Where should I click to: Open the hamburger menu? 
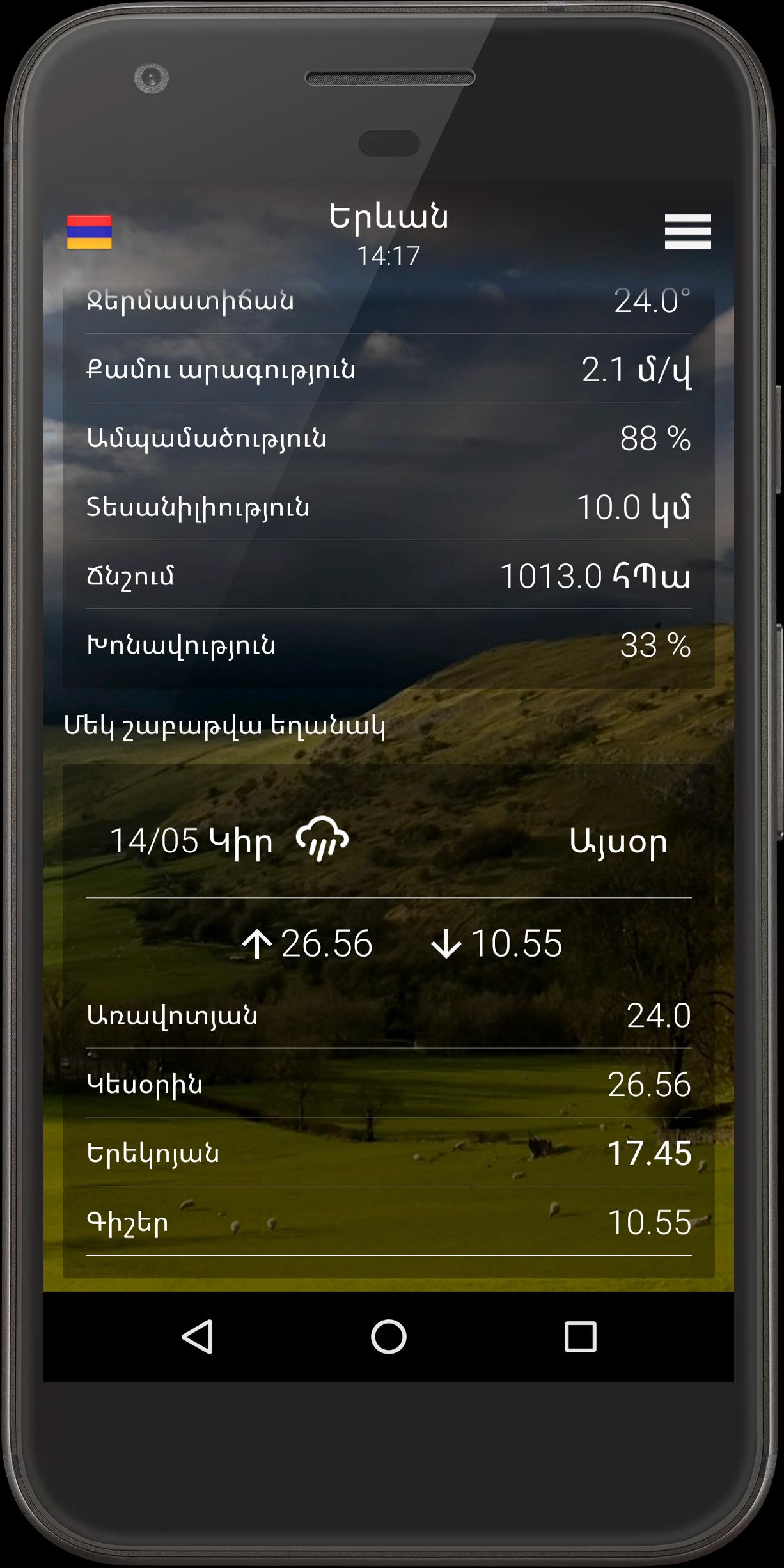[x=687, y=231]
